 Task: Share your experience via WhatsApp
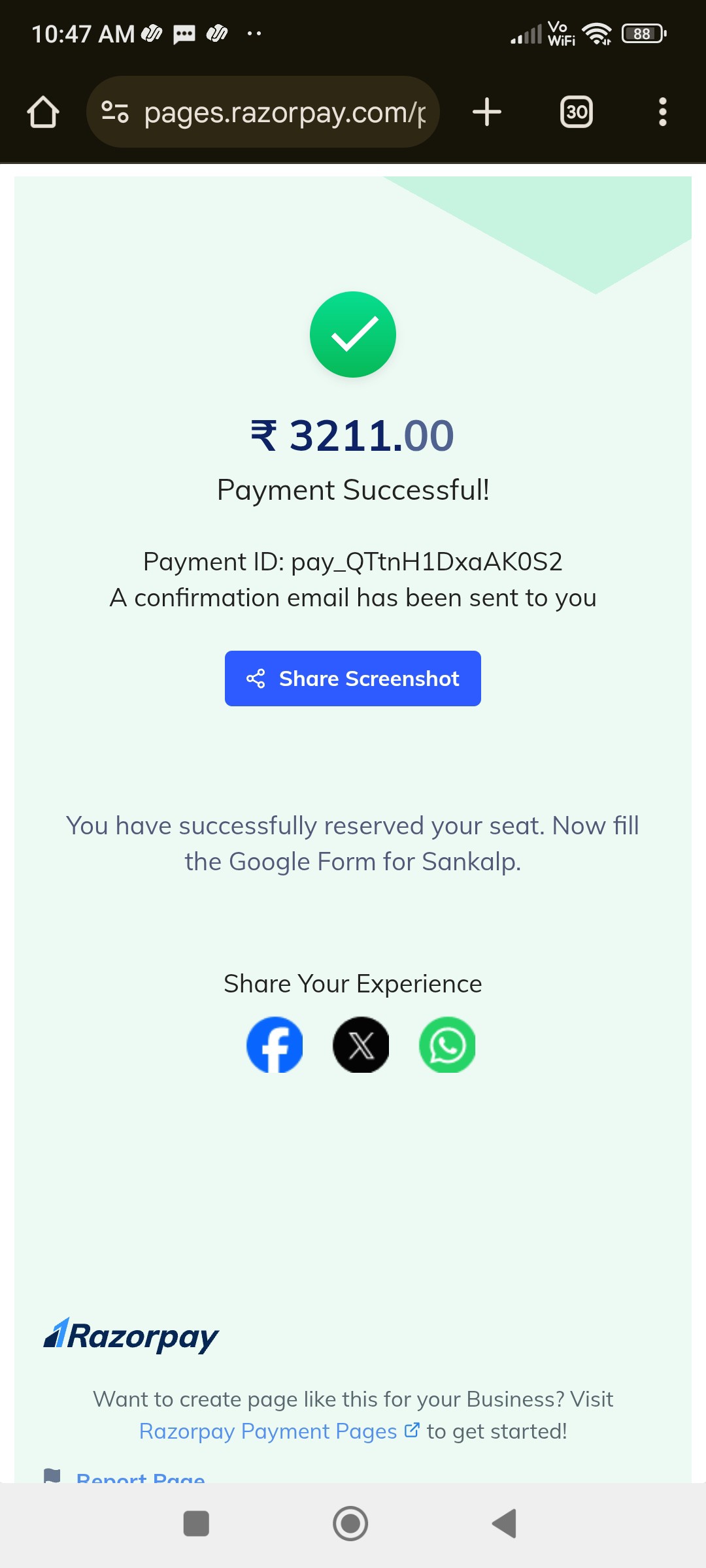447,1045
